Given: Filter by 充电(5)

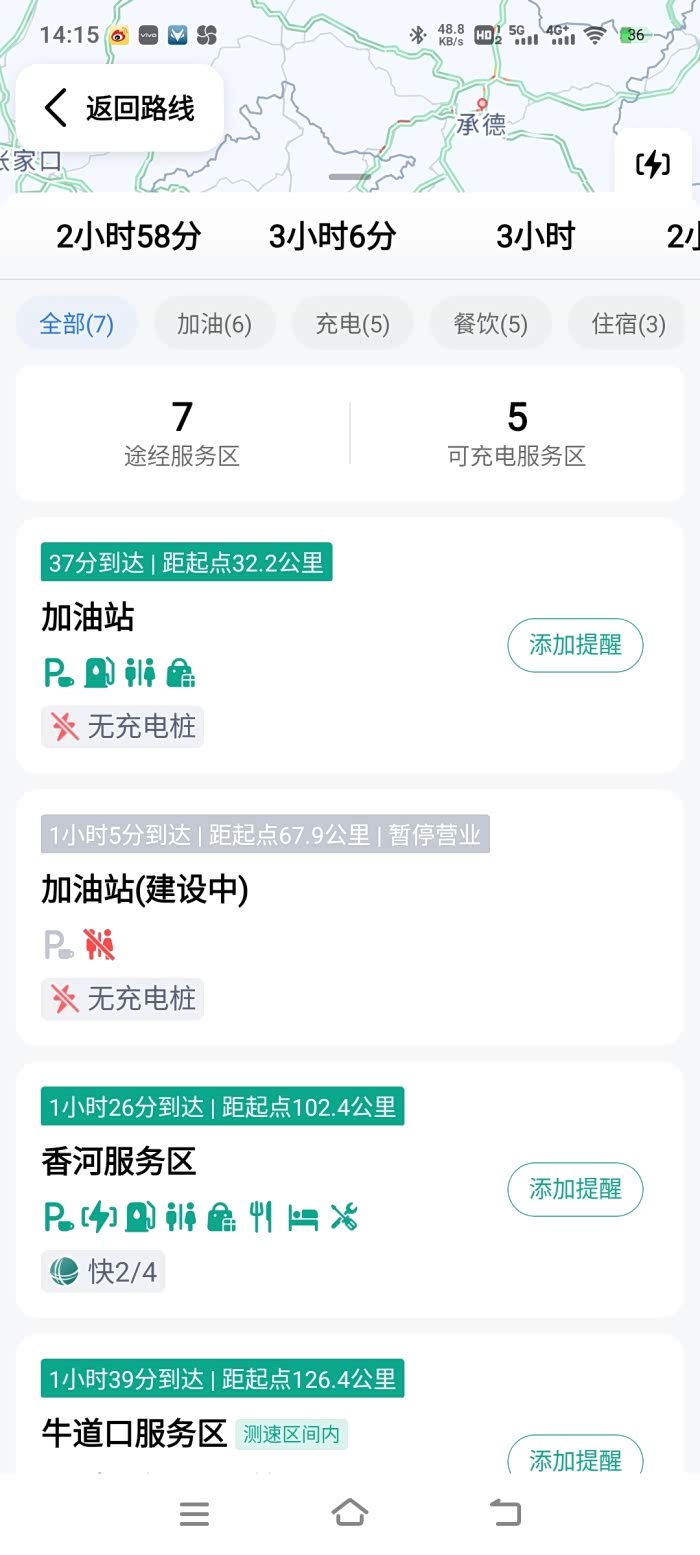Looking at the screenshot, I should coord(352,323).
